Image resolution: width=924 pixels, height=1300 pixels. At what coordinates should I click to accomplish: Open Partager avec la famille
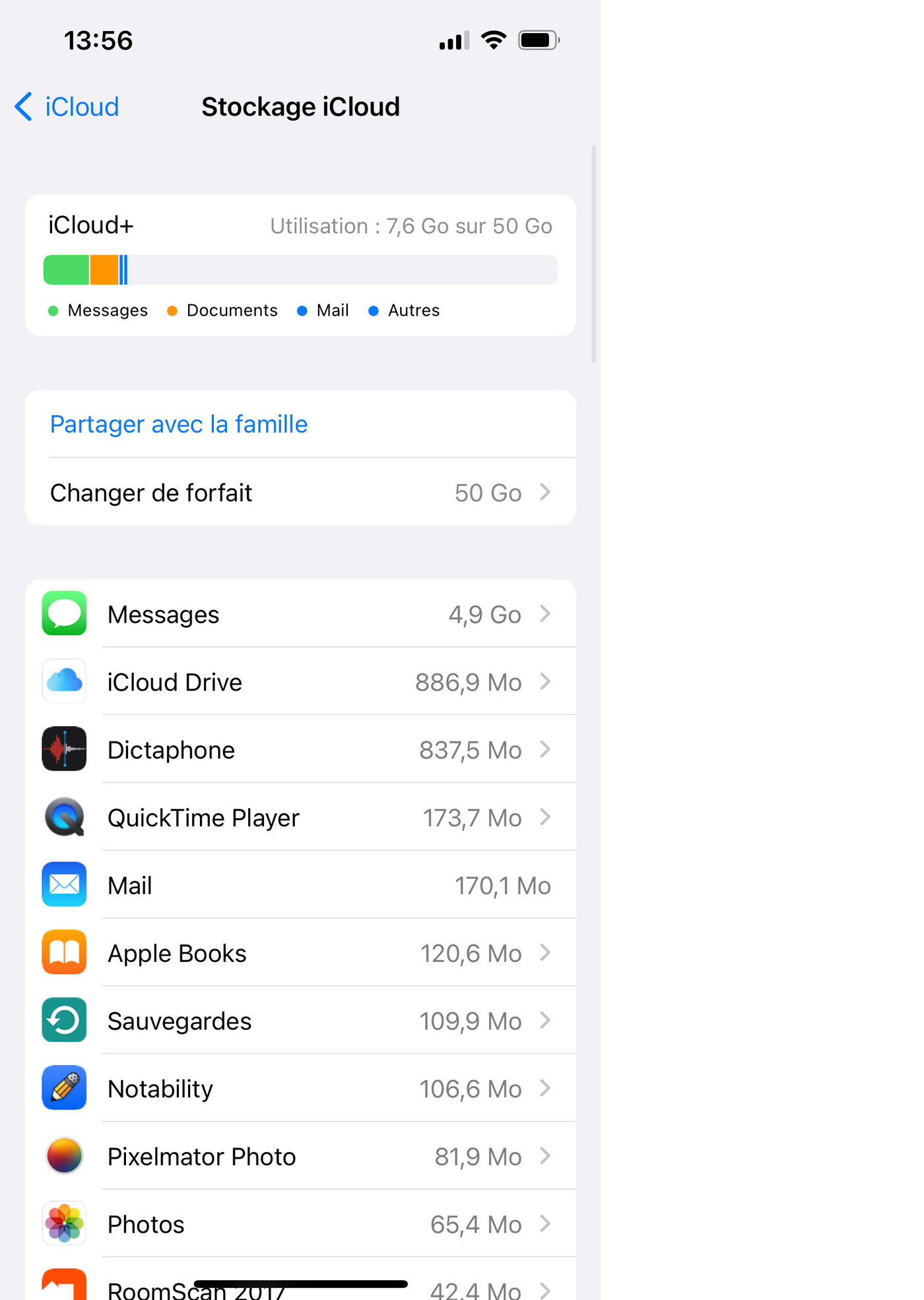coord(179,425)
